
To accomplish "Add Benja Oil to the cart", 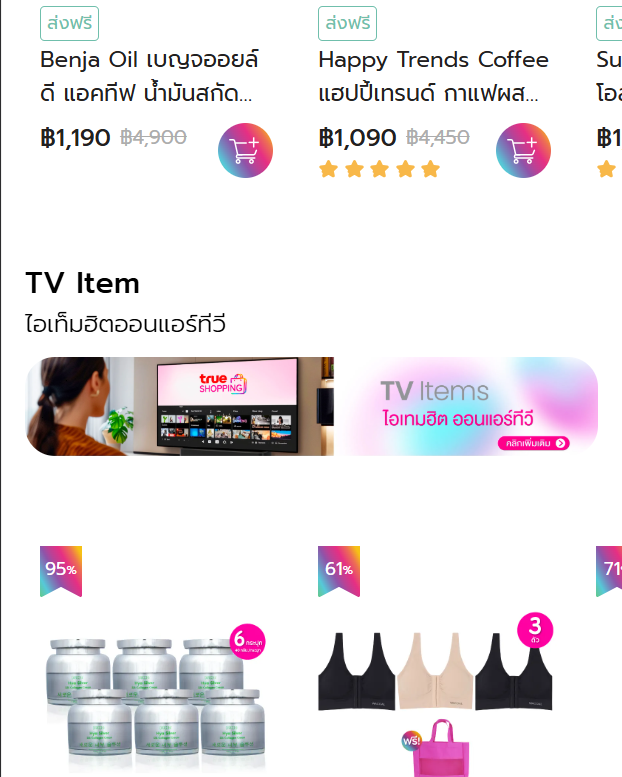I will [245, 151].
